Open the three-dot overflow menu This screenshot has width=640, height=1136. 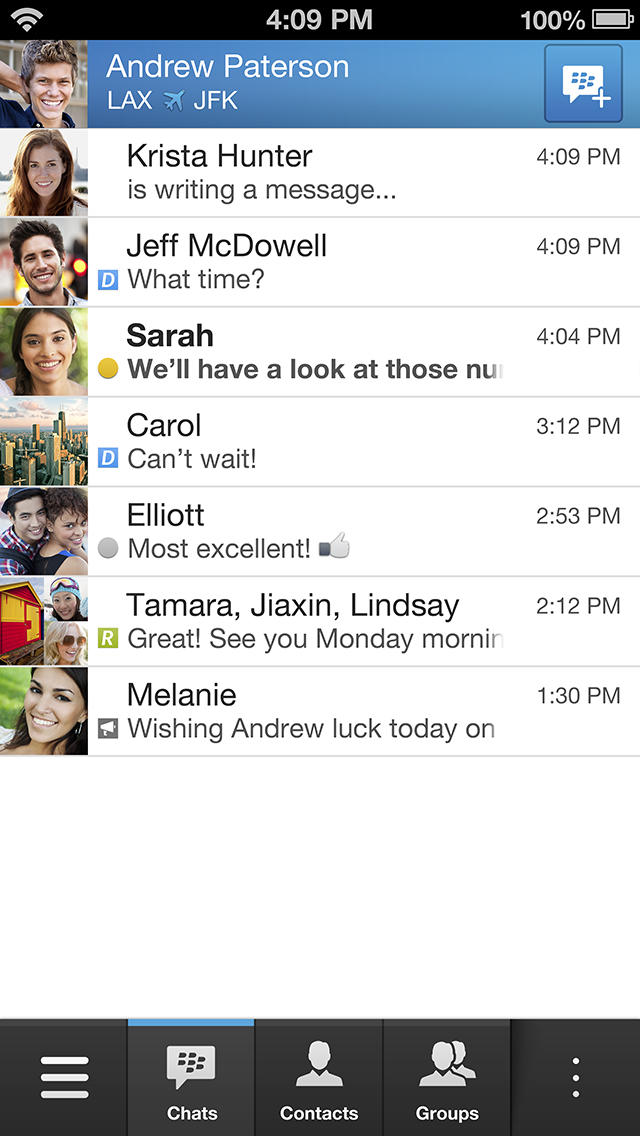coord(575,1078)
